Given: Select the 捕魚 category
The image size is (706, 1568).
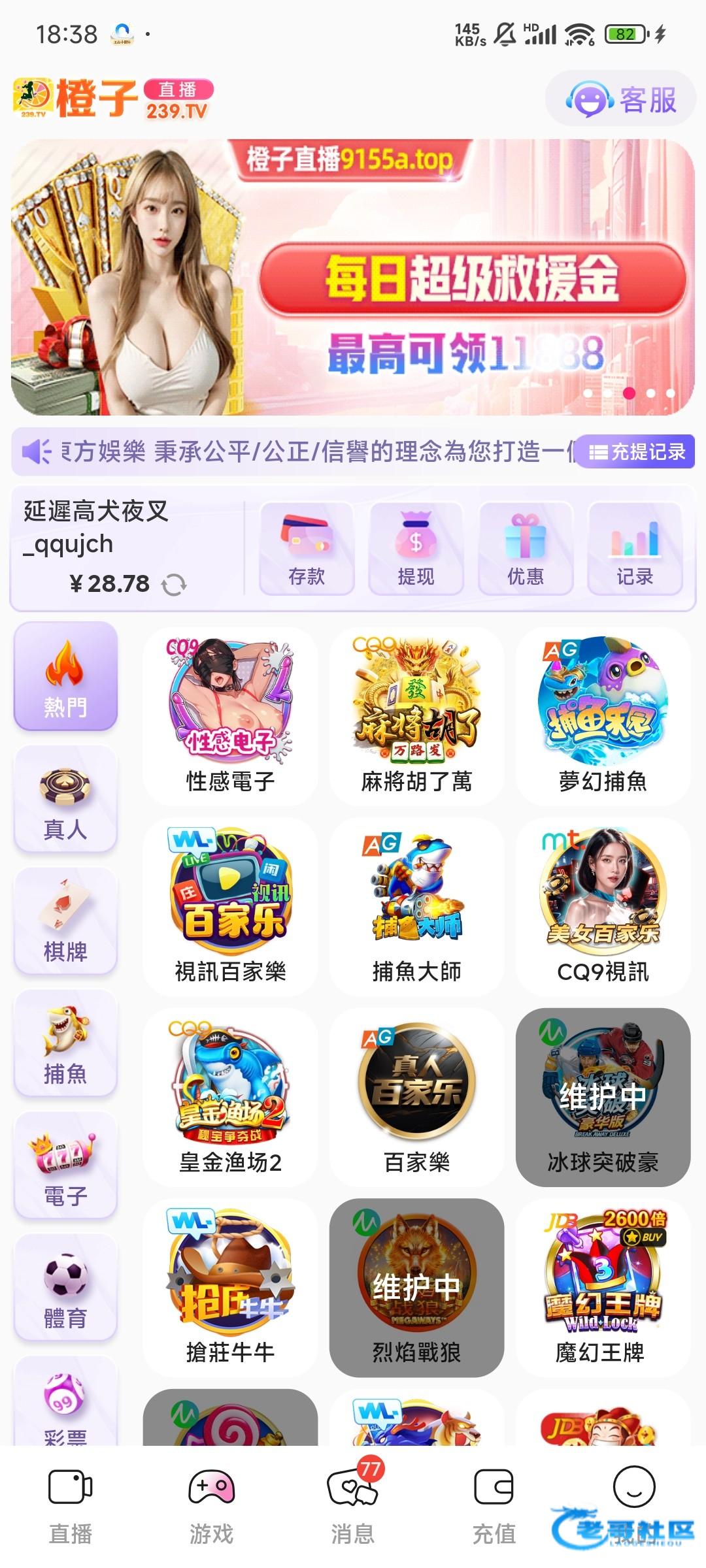Looking at the screenshot, I should 65,1043.
